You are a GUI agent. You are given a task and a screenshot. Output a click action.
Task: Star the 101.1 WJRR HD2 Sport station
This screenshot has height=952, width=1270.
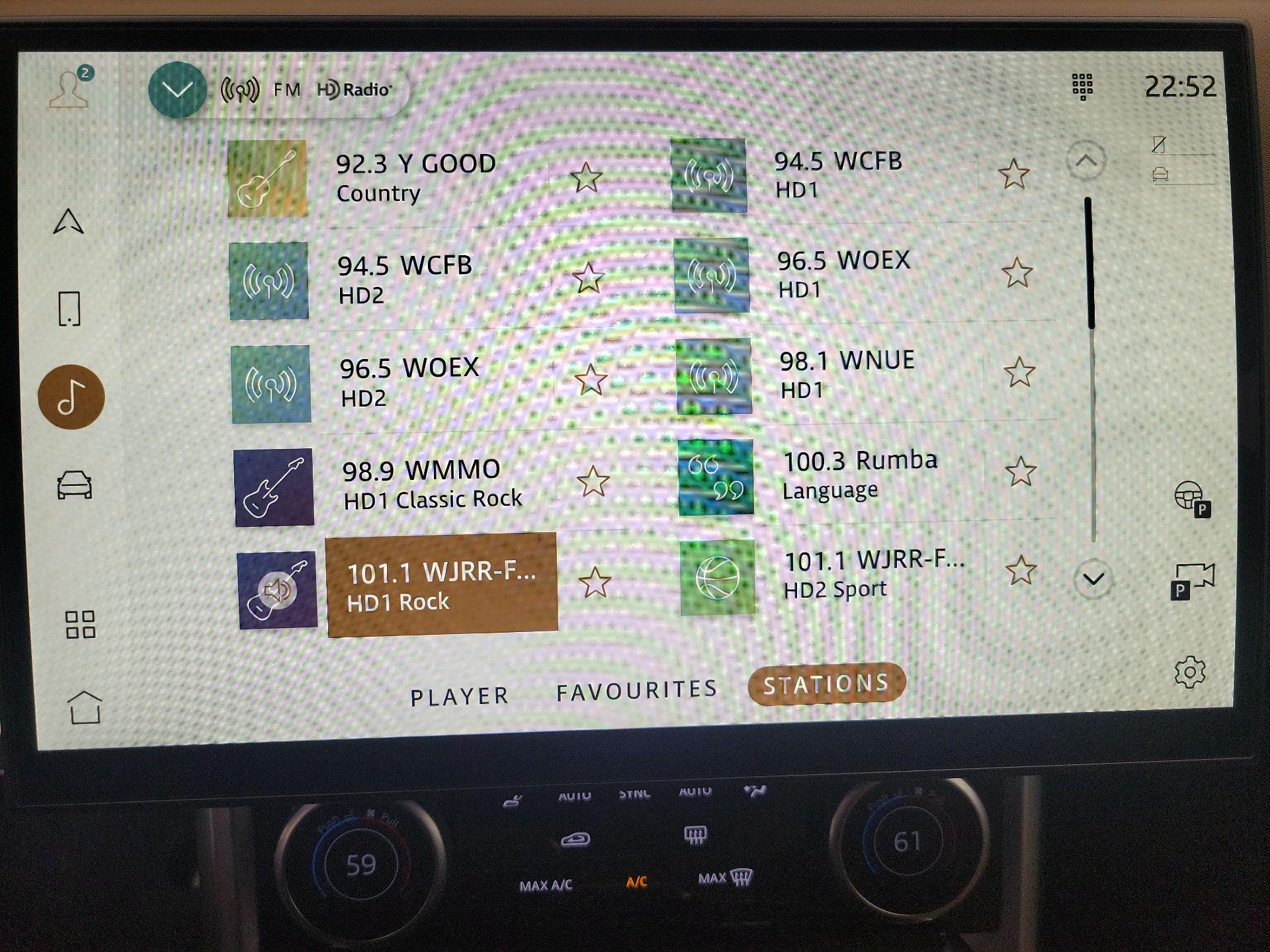[1021, 570]
